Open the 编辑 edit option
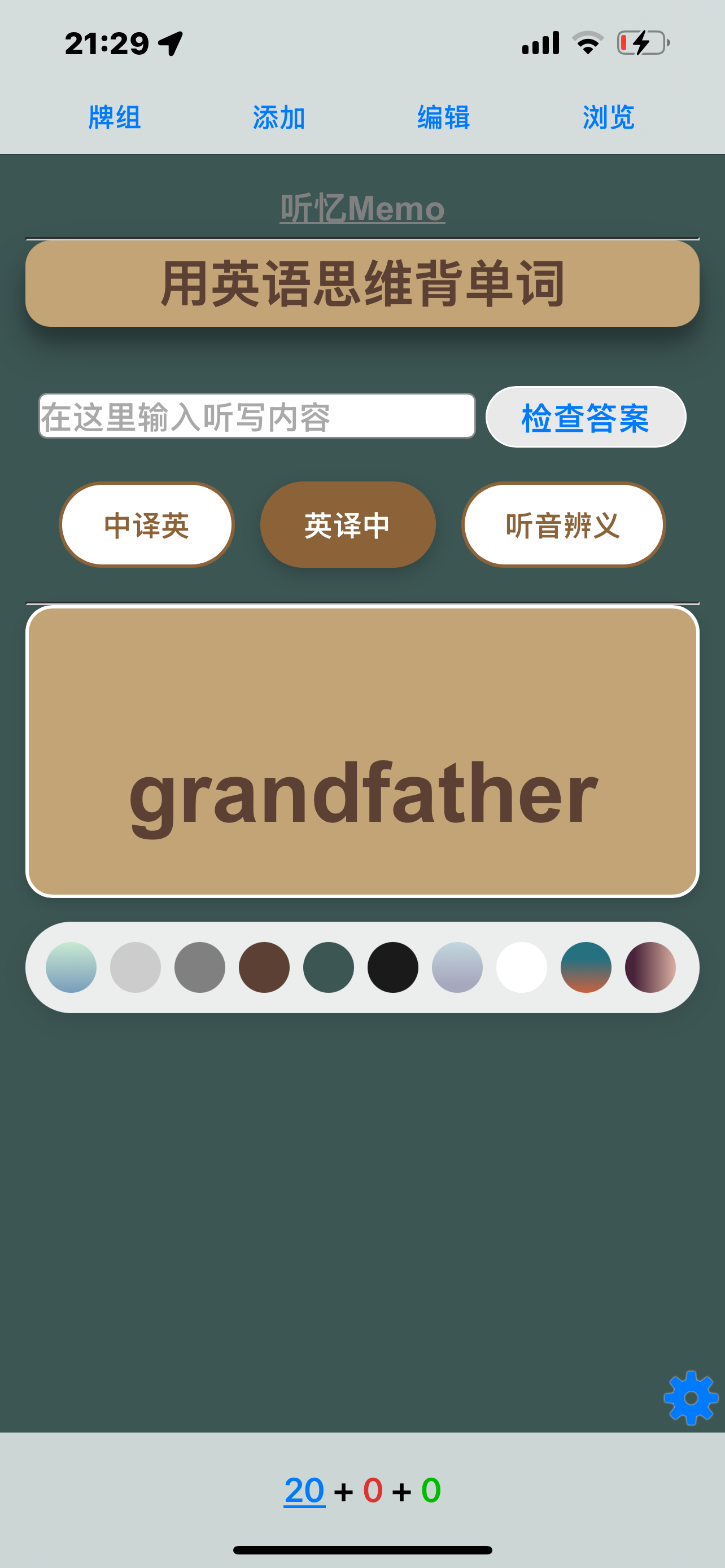The image size is (725, 1568). pos(443,117)
